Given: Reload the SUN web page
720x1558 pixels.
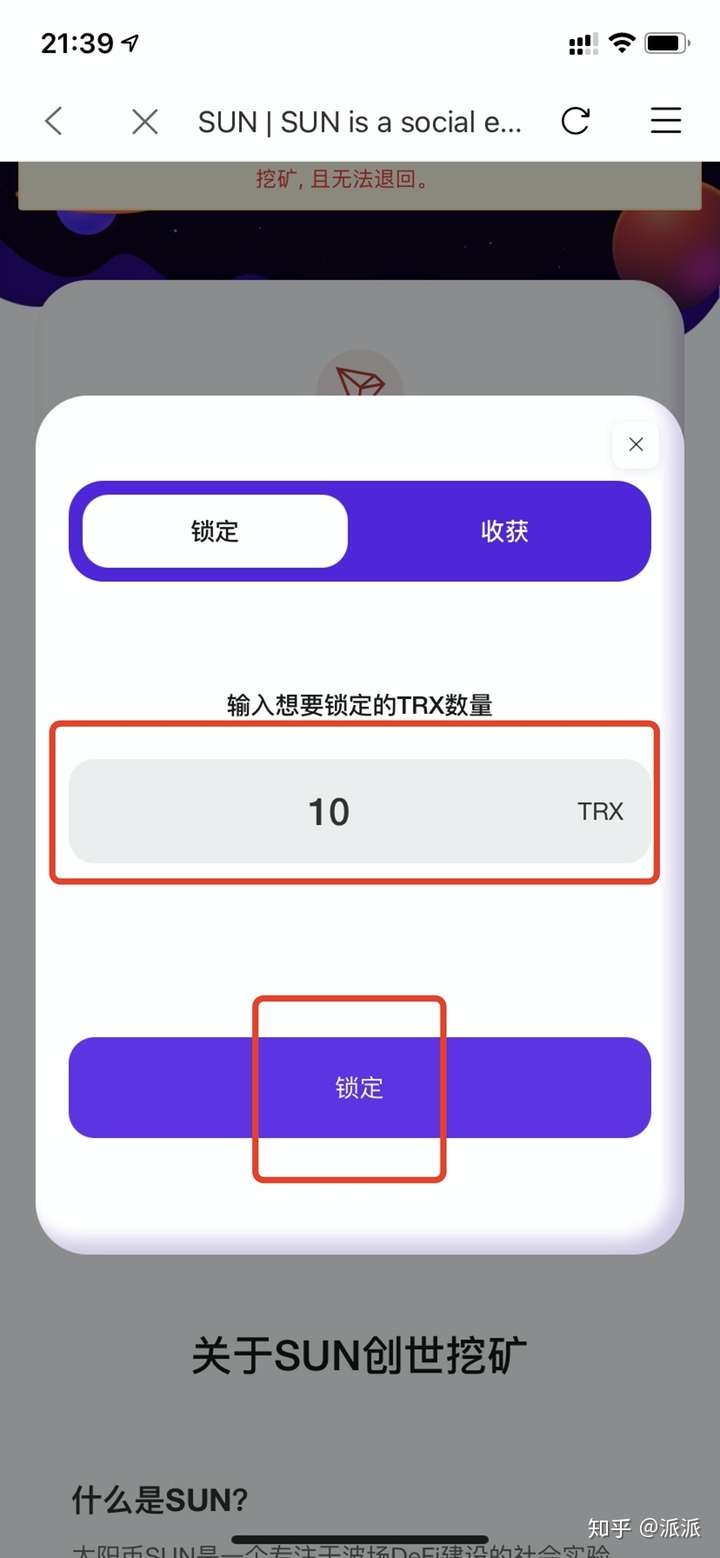Looking at the screenshot, I should (x=575, y=122).
